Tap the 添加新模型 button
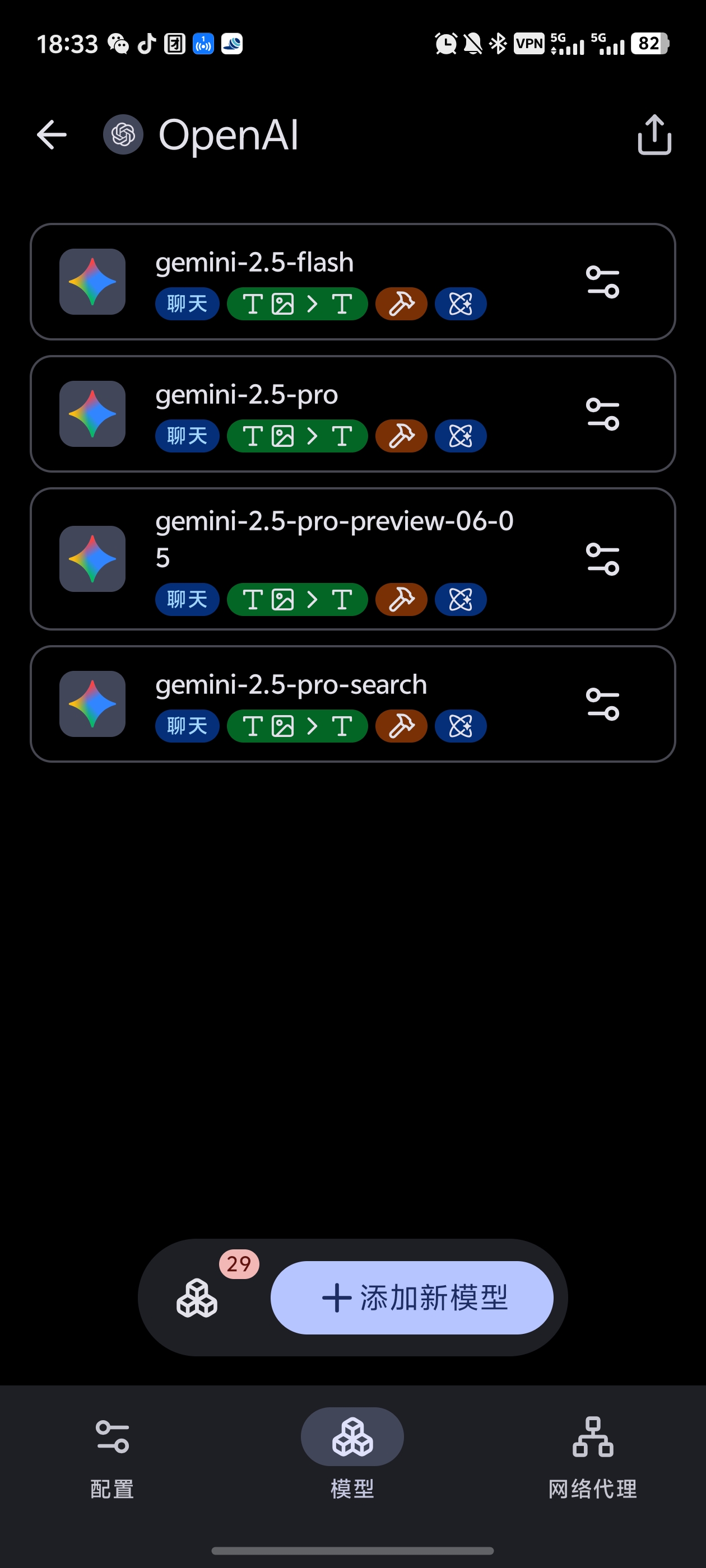706x1568 pixels. pos(412,1297)
